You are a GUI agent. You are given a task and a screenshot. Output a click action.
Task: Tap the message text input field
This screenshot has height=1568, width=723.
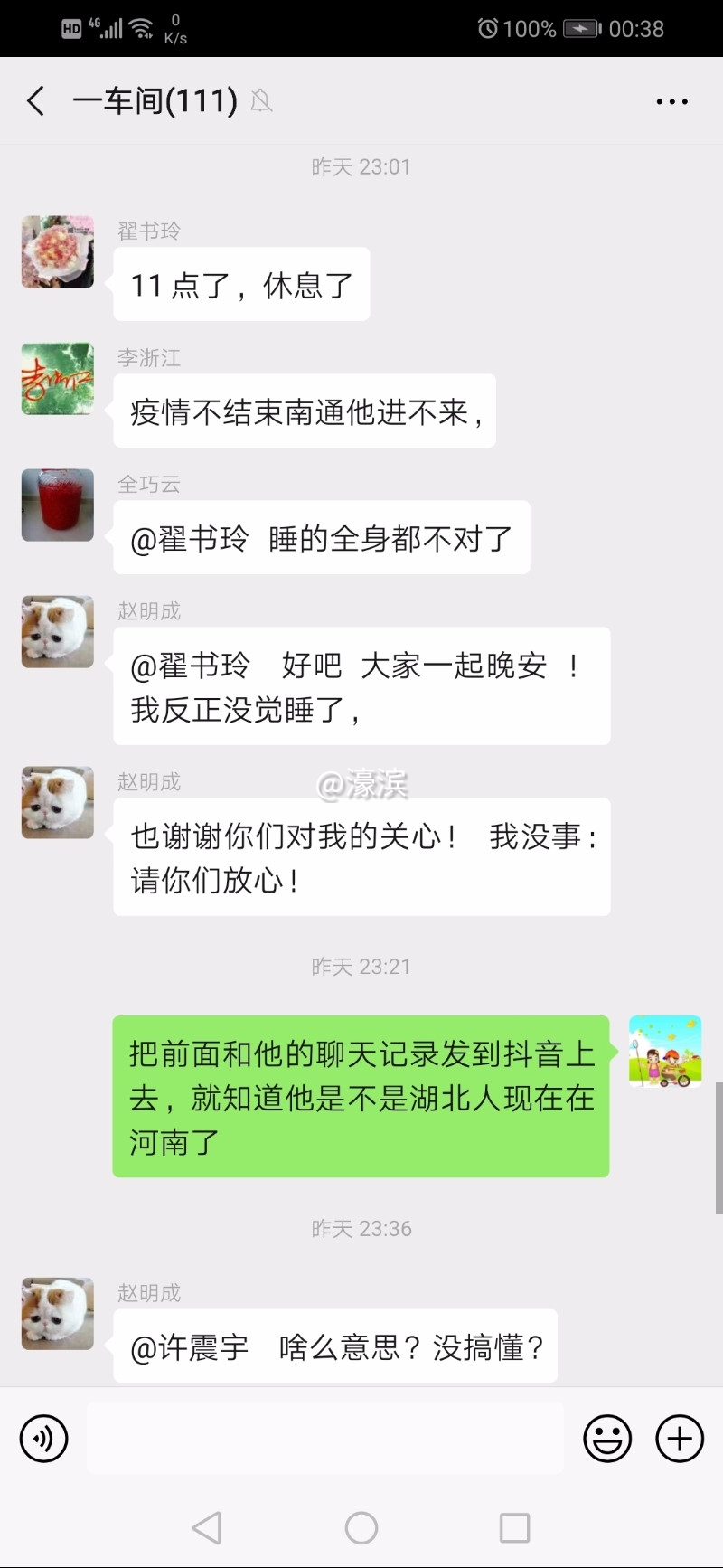click(325, 1438)
